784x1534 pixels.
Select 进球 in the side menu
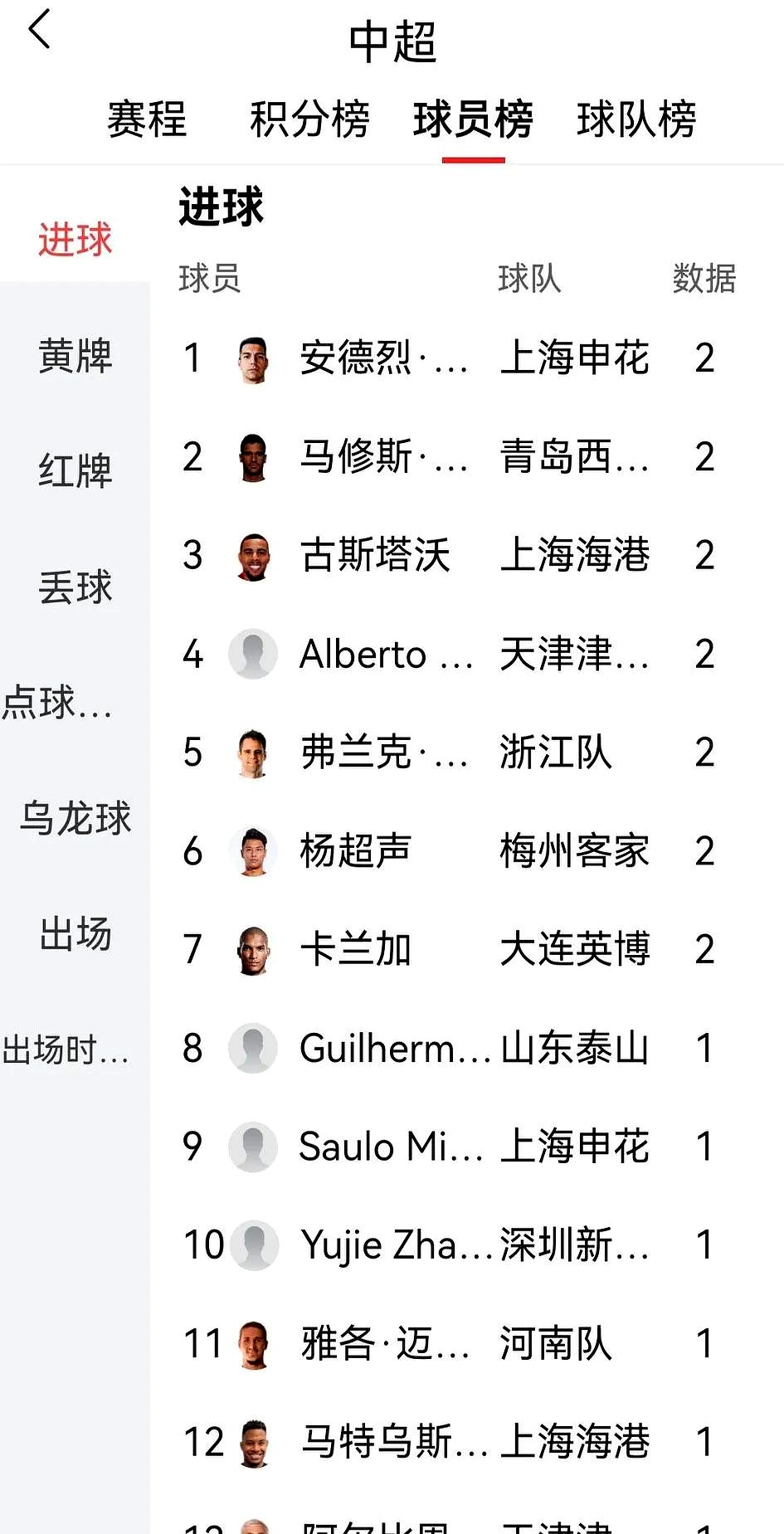(x=75, y=240)
